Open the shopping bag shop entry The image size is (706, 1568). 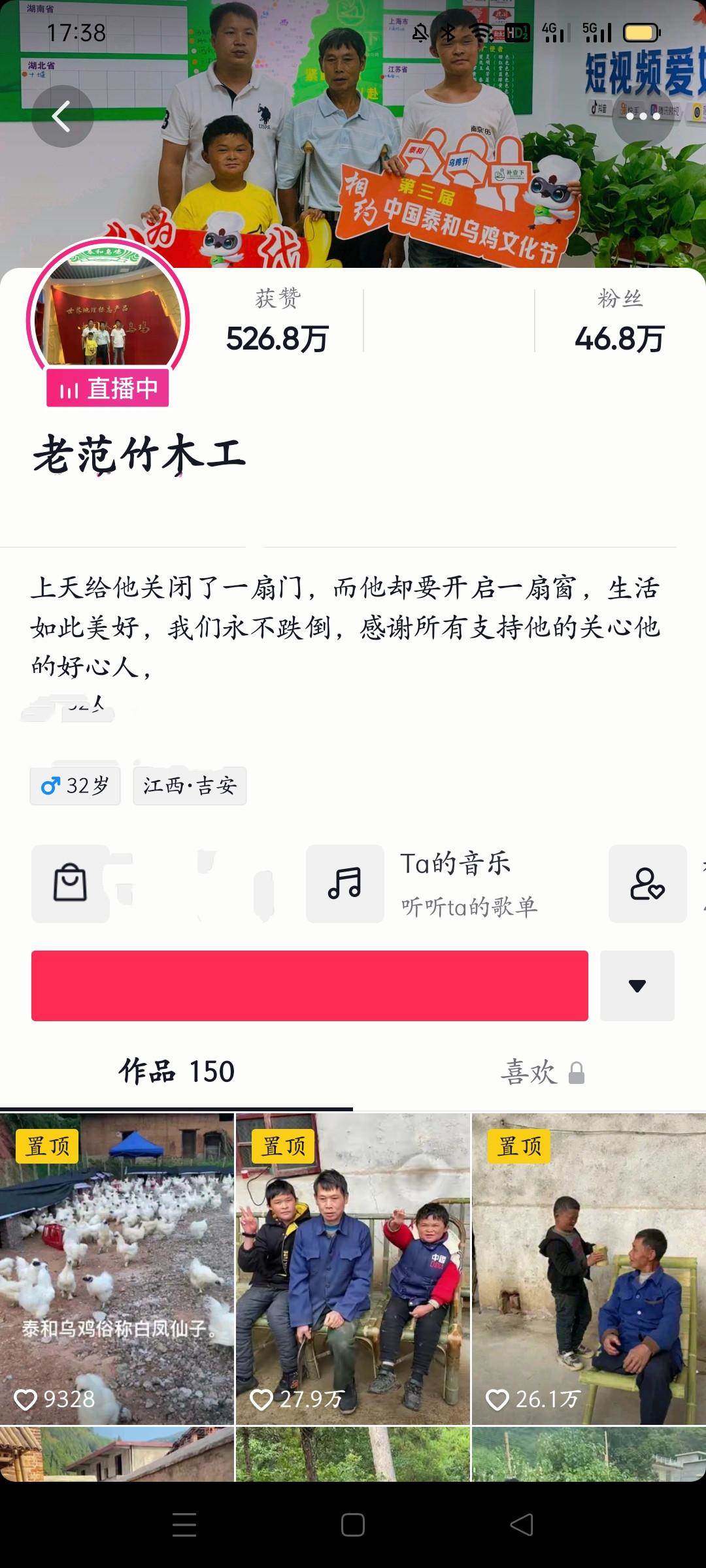click(71, 883)
